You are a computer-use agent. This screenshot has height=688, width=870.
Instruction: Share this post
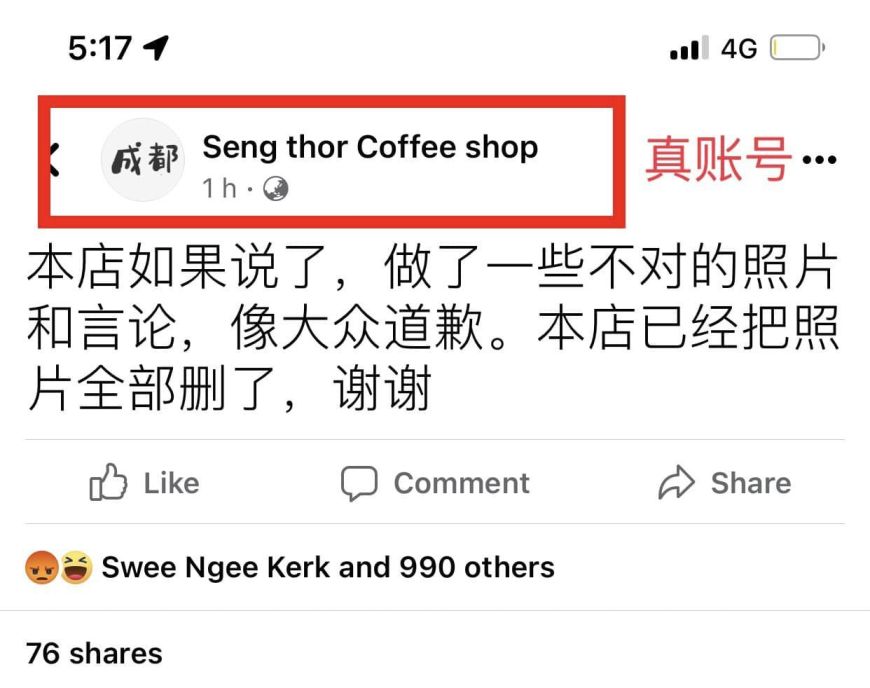[x=724, y=484]
